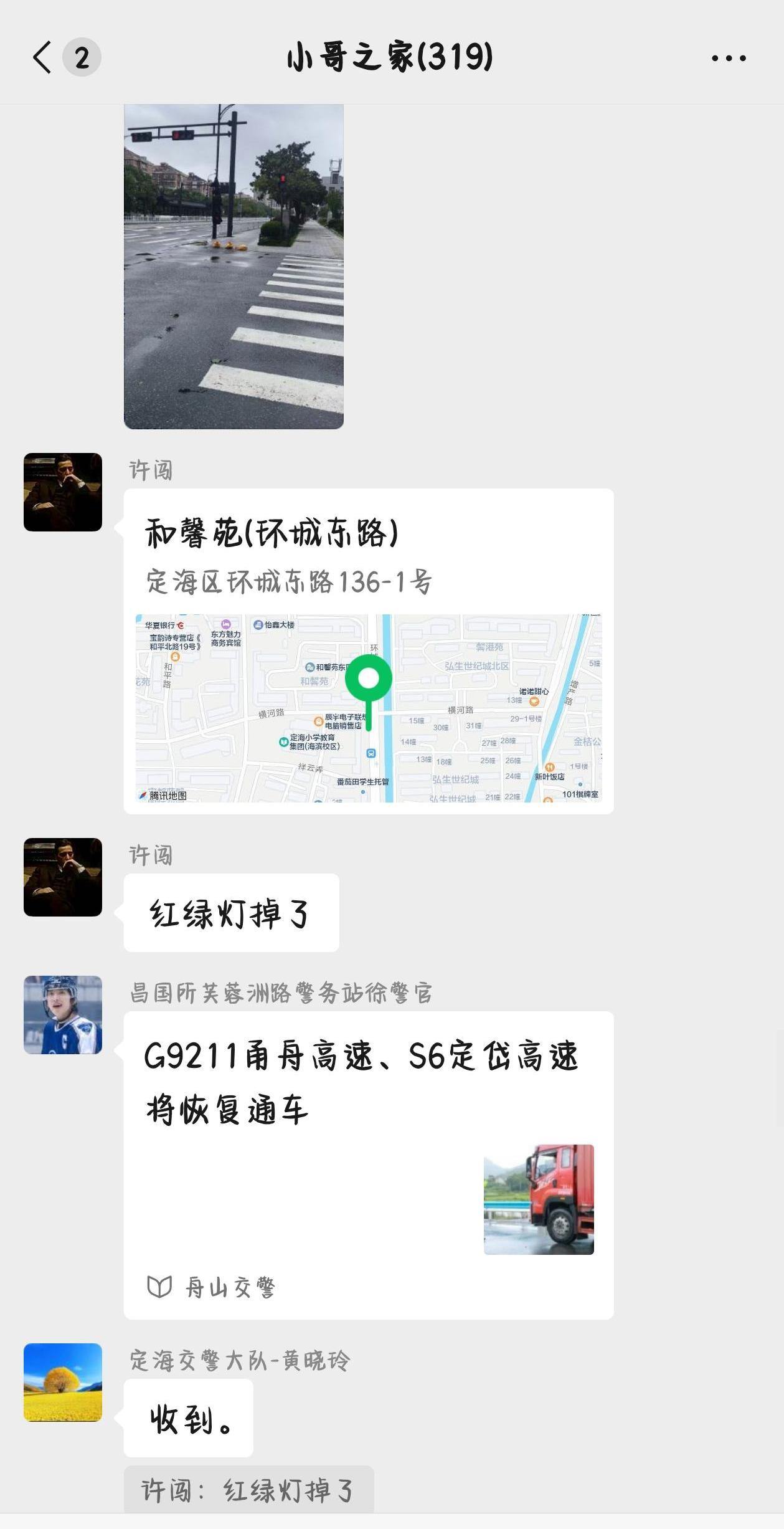
Task: Open the group chat overflow menu
Action: point(729,58)
